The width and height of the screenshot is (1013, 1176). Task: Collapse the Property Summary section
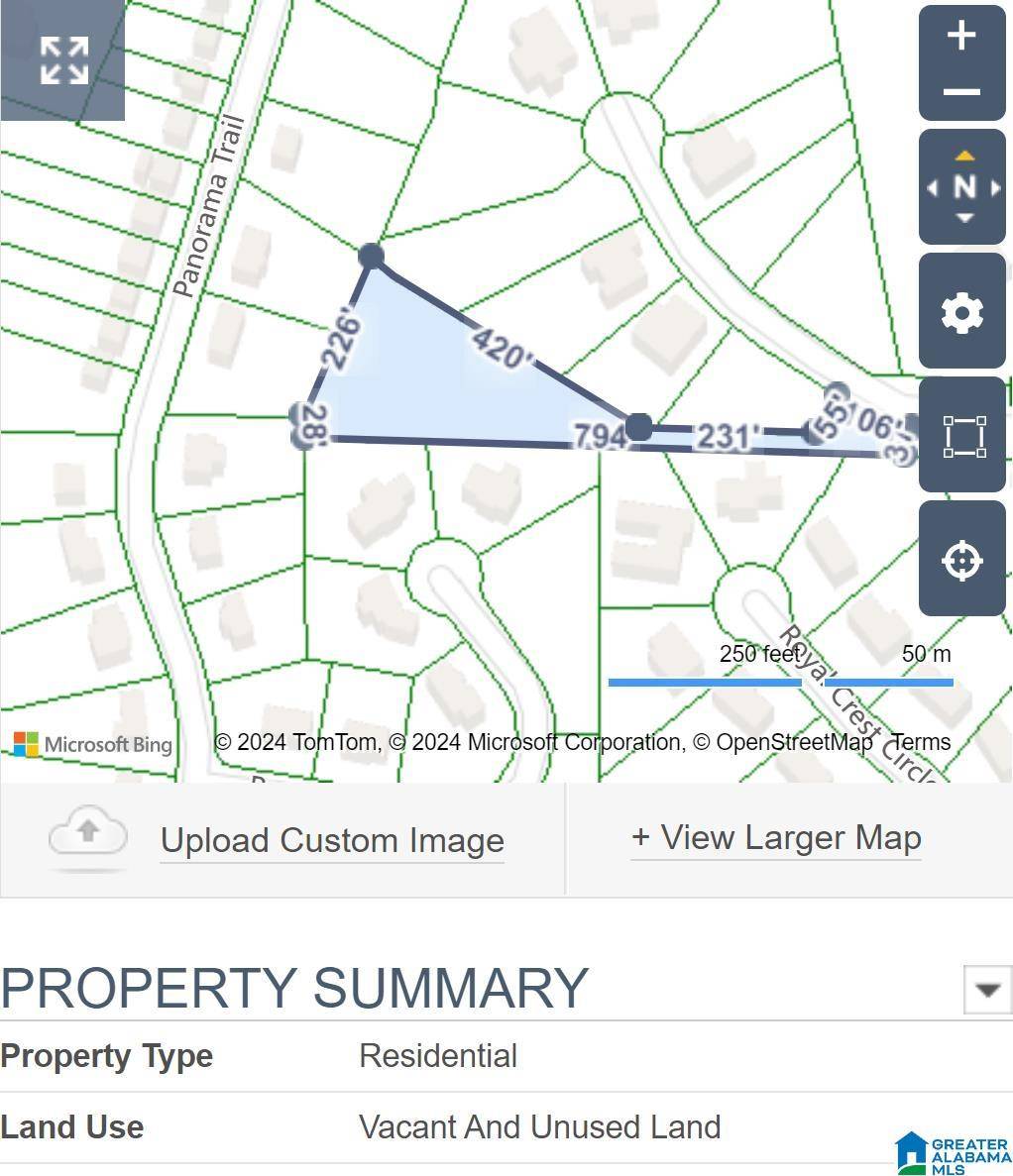point(987,989)
